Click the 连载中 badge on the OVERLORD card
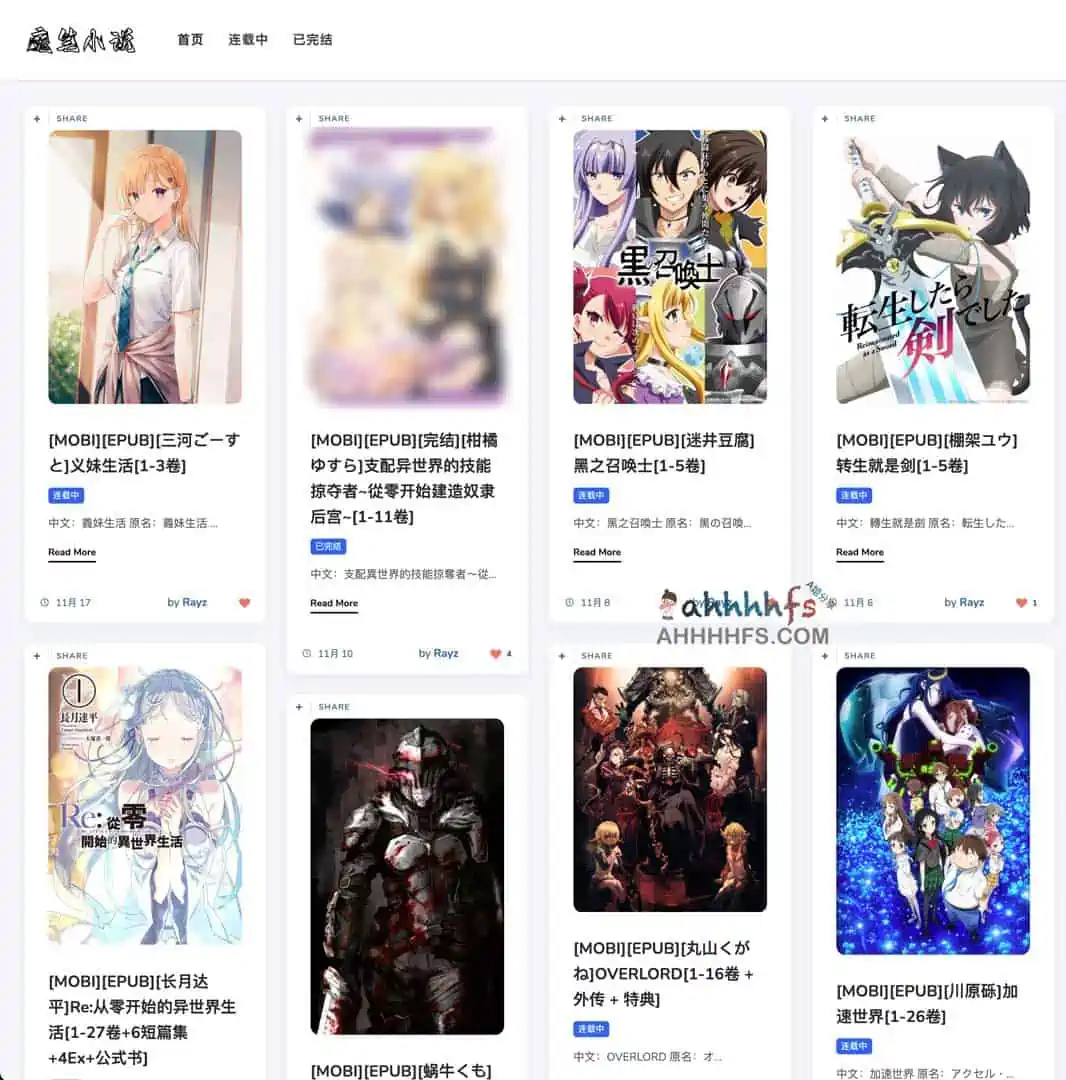Screen dimensions: 1066x1080 (x=589, y=1028)
